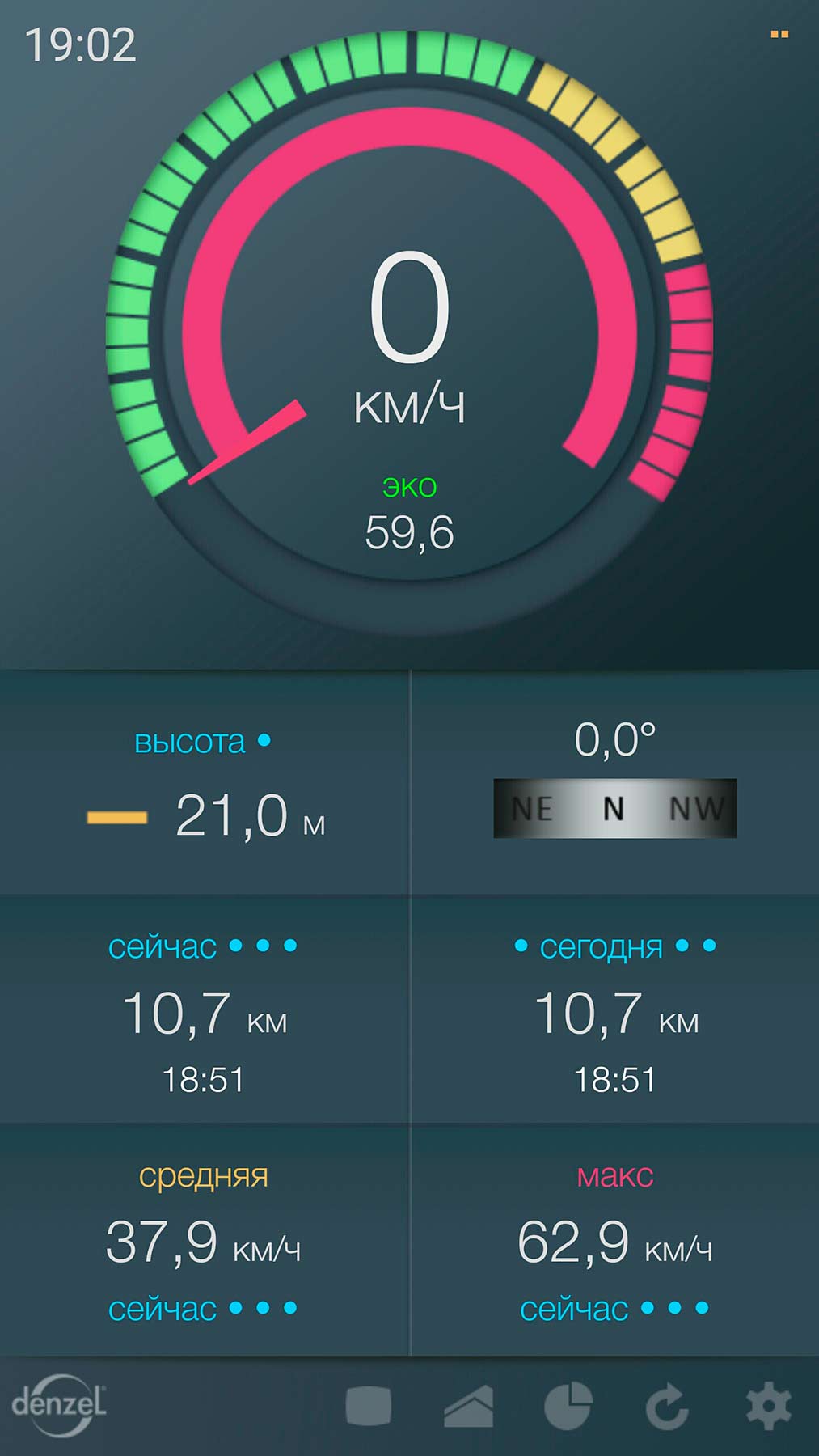Open the road-shaped toolbar icon

pos(469,1407)
